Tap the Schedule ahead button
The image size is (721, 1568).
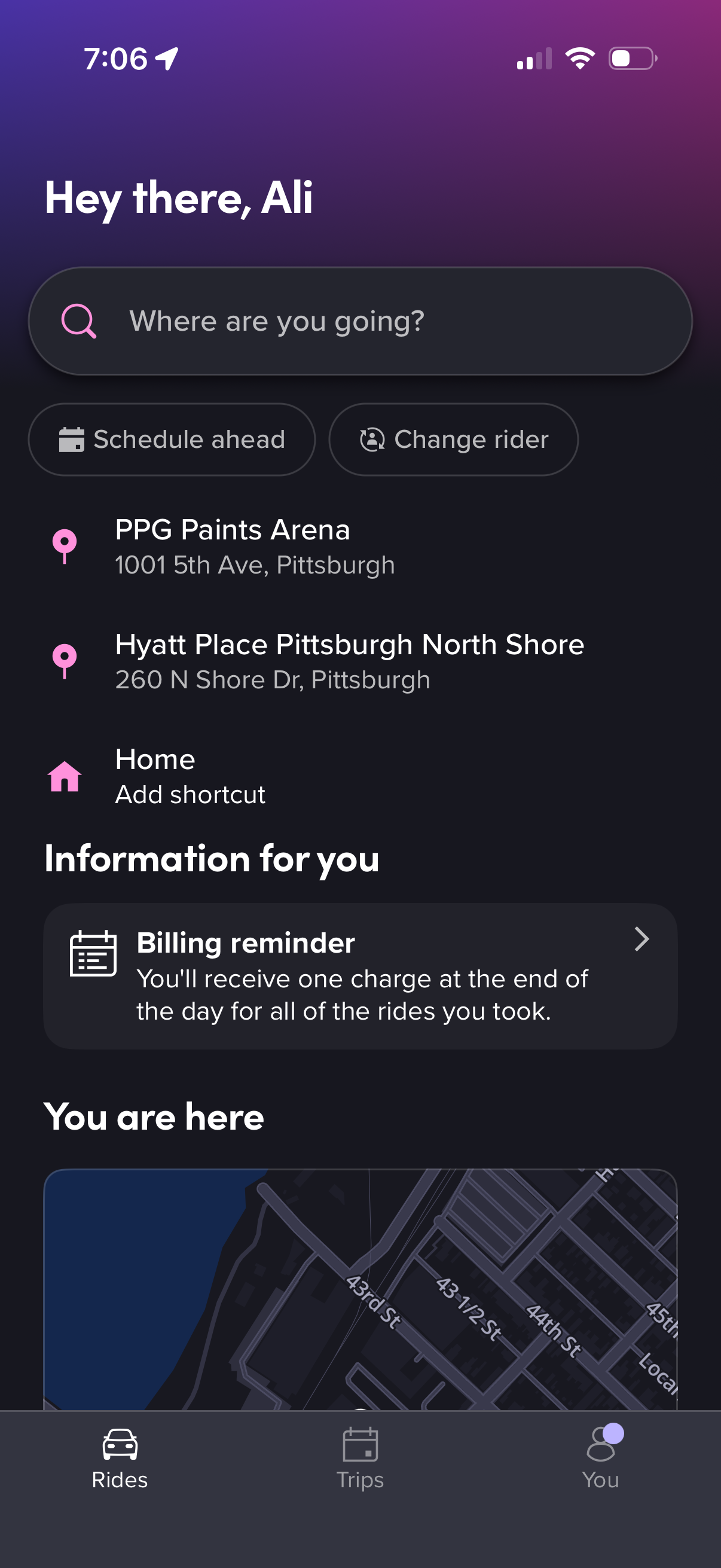[x=171, y=439]
